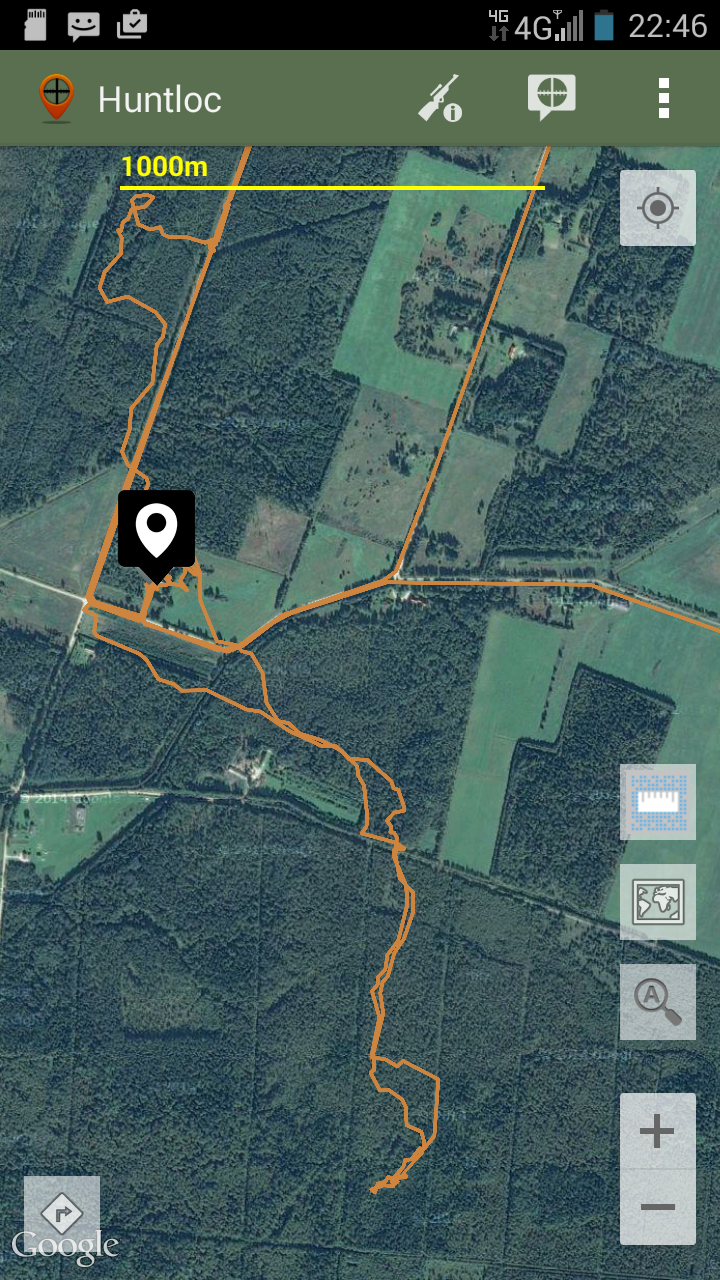Center map on my location
Viewport: 720px width, 1280px height.
657,208
